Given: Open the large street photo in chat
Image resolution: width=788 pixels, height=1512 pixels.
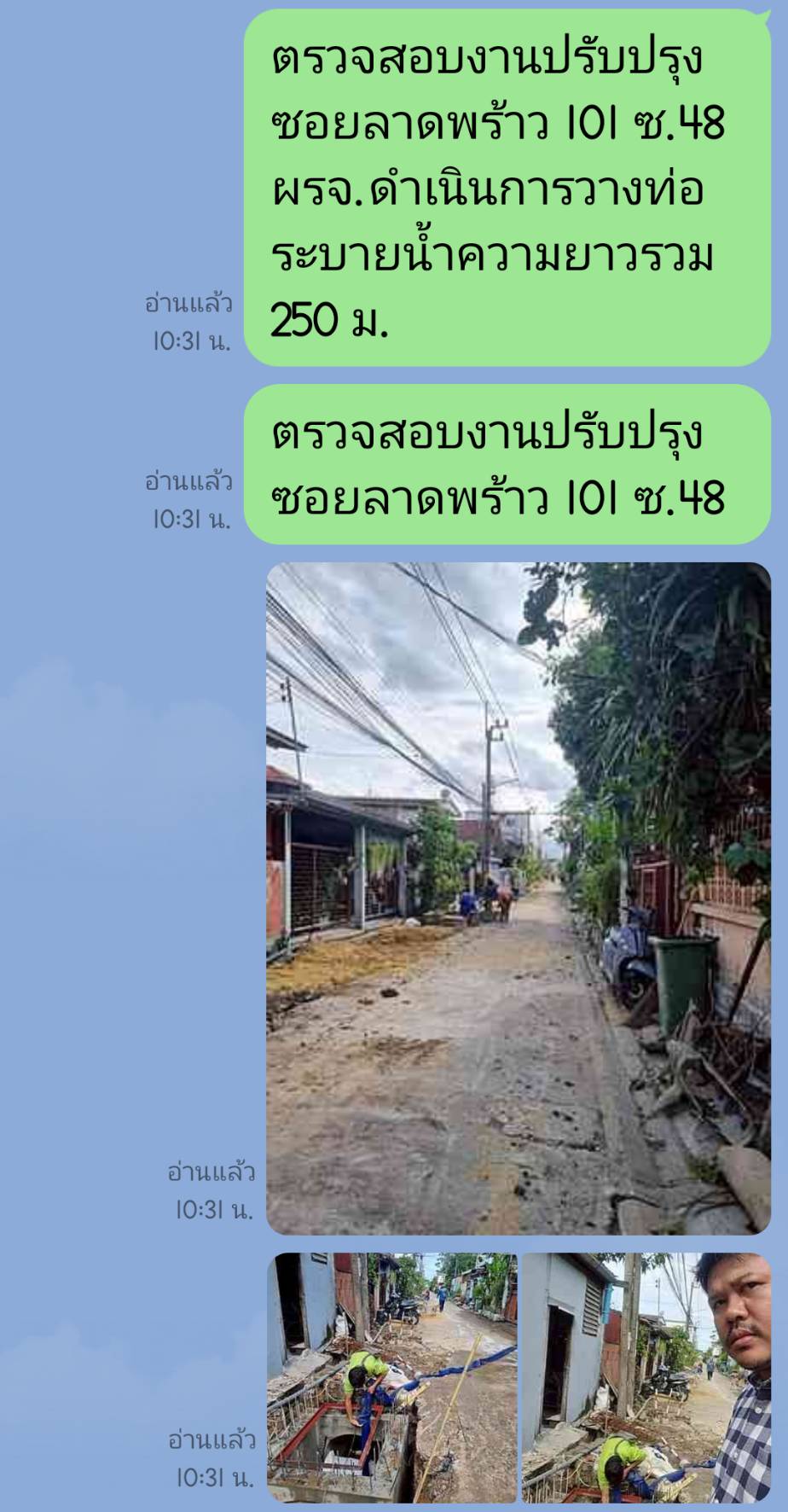Looking at the screenshot, I should point(518,898).
